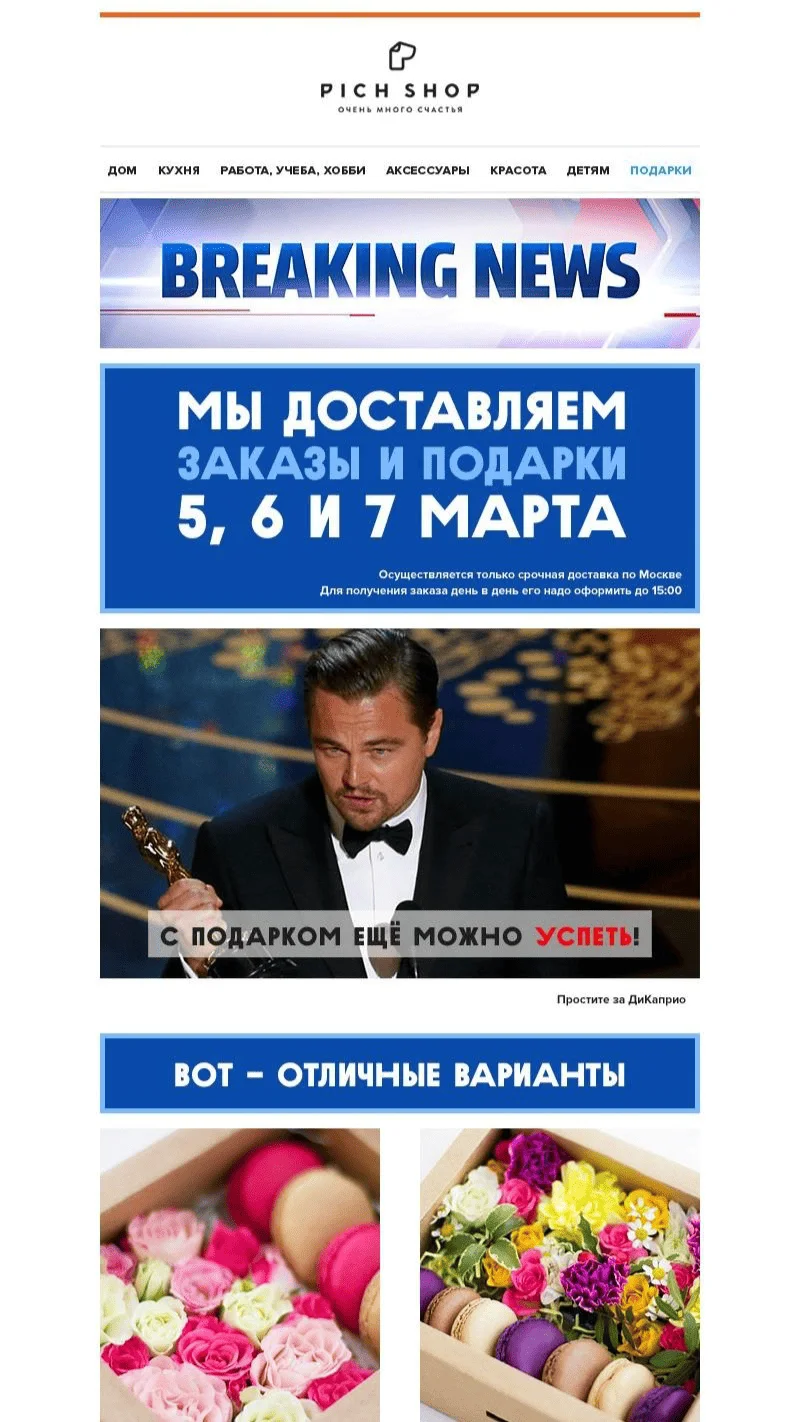Open the delivery banner for 5, 6 и 7 марта
800x1422 pixels.
pyautogui.click(x=400, y=488)
